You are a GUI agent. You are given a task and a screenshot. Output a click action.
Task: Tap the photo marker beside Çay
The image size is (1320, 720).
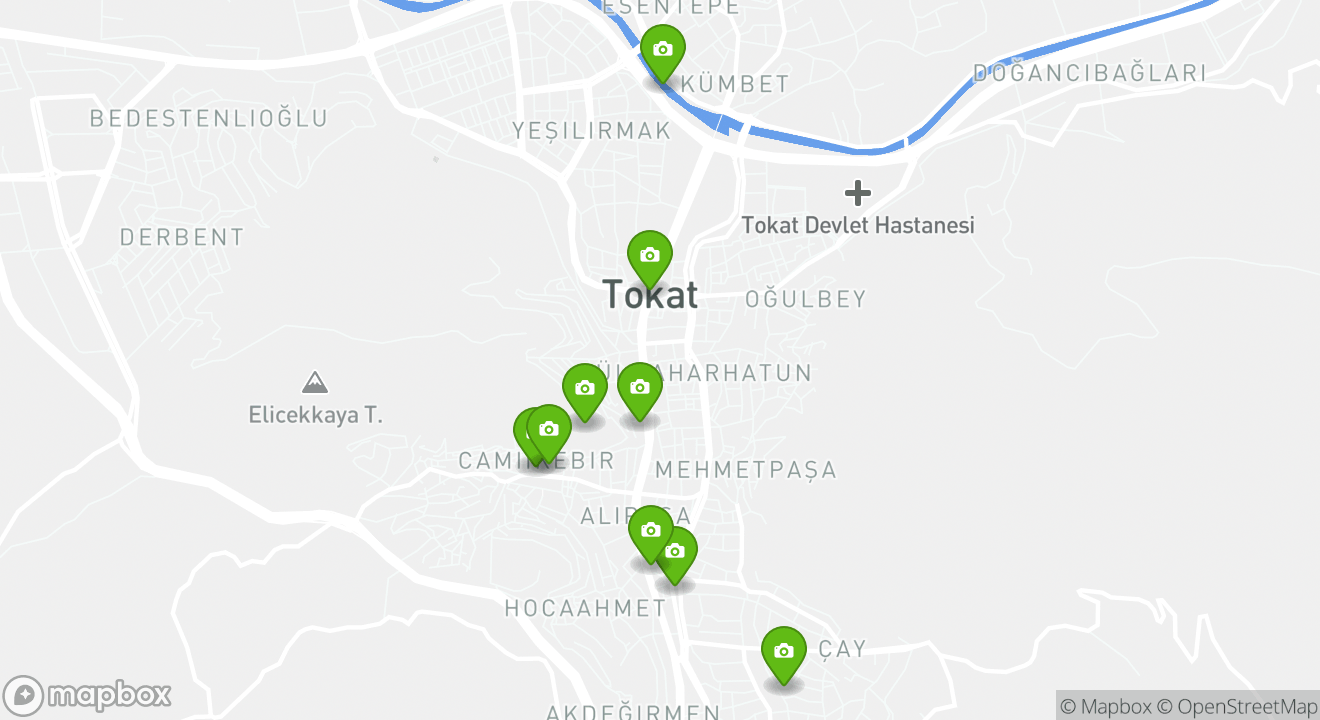(x=783, y=652)
